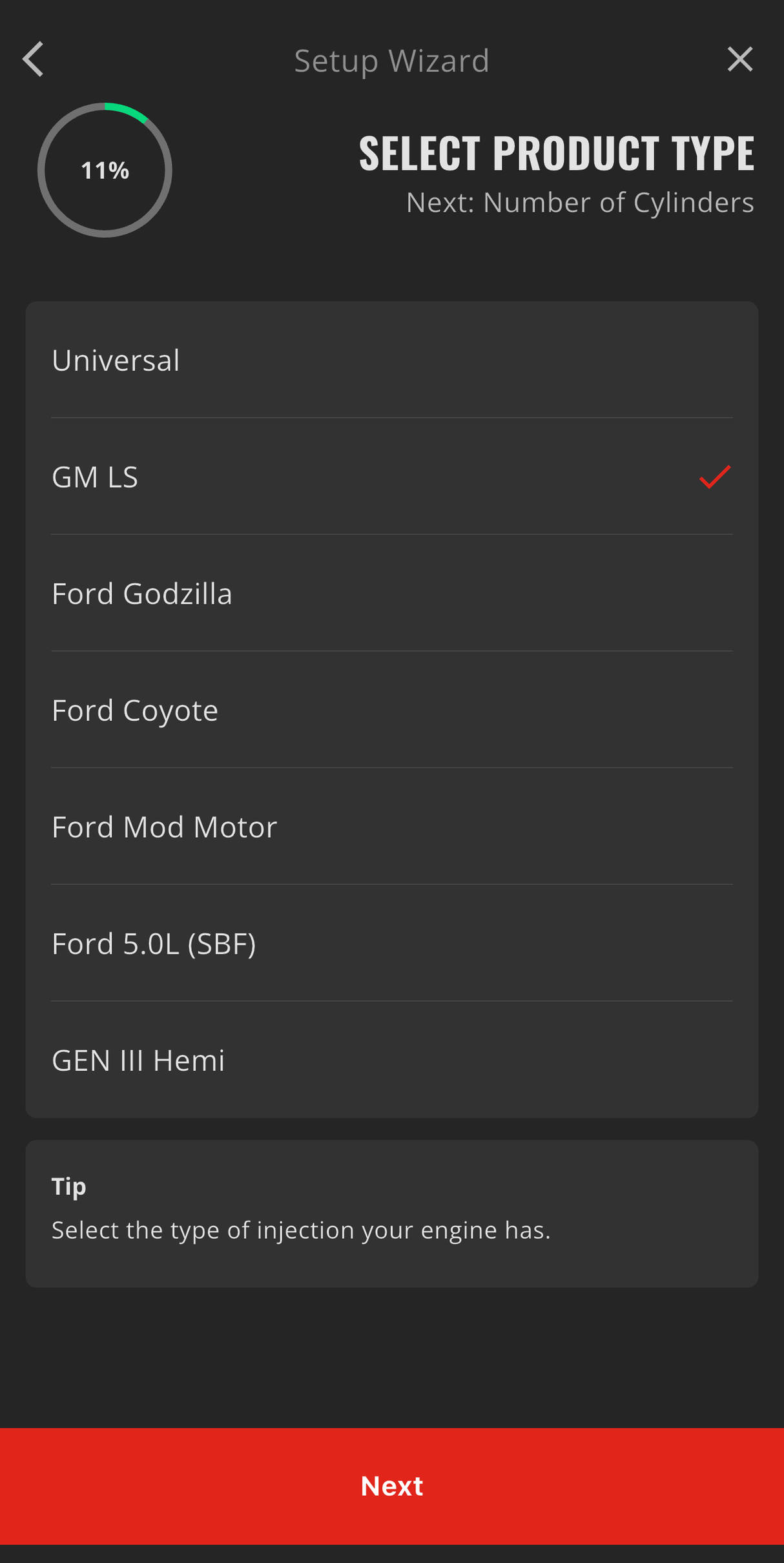Go back from the Setup Wizard

click(34, 59)
